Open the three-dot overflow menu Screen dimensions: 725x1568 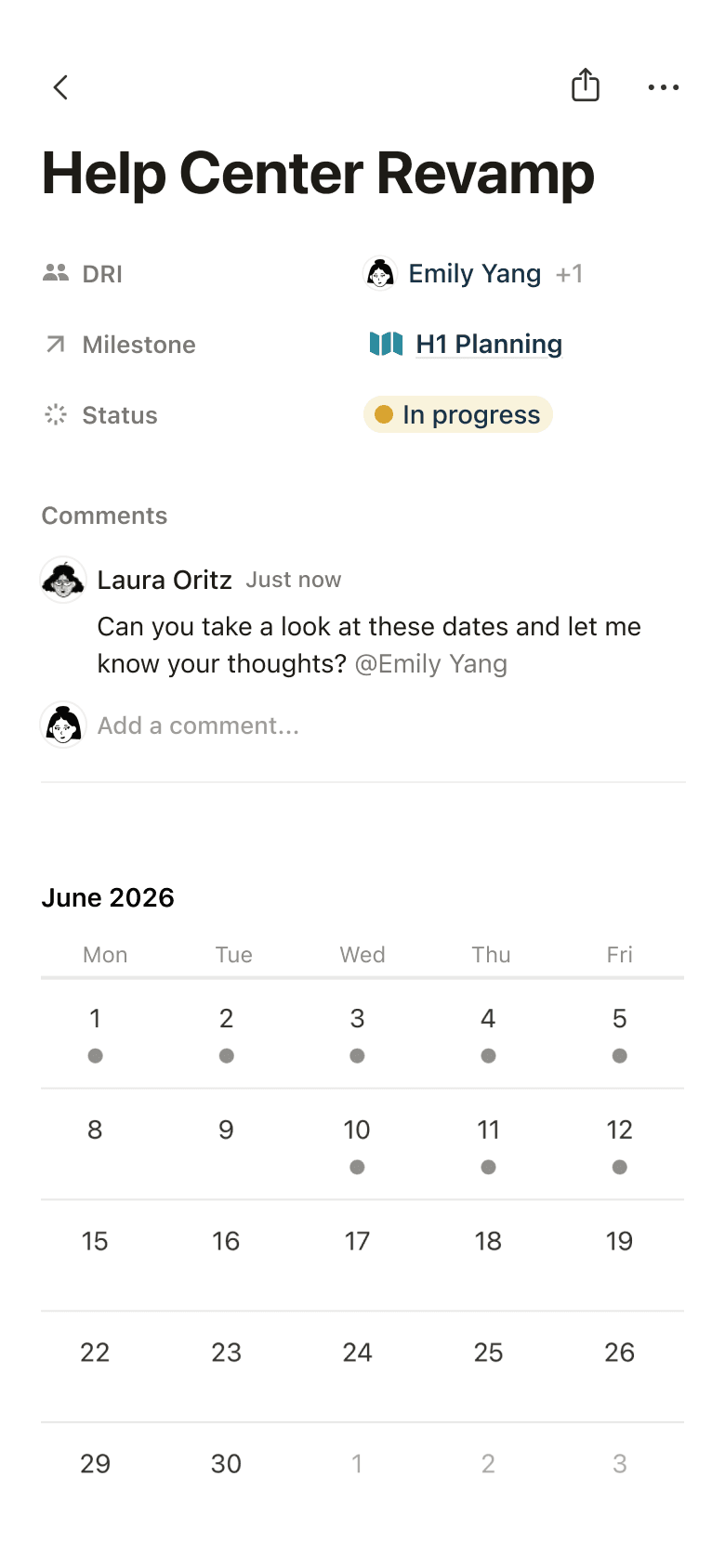point(664,87)
